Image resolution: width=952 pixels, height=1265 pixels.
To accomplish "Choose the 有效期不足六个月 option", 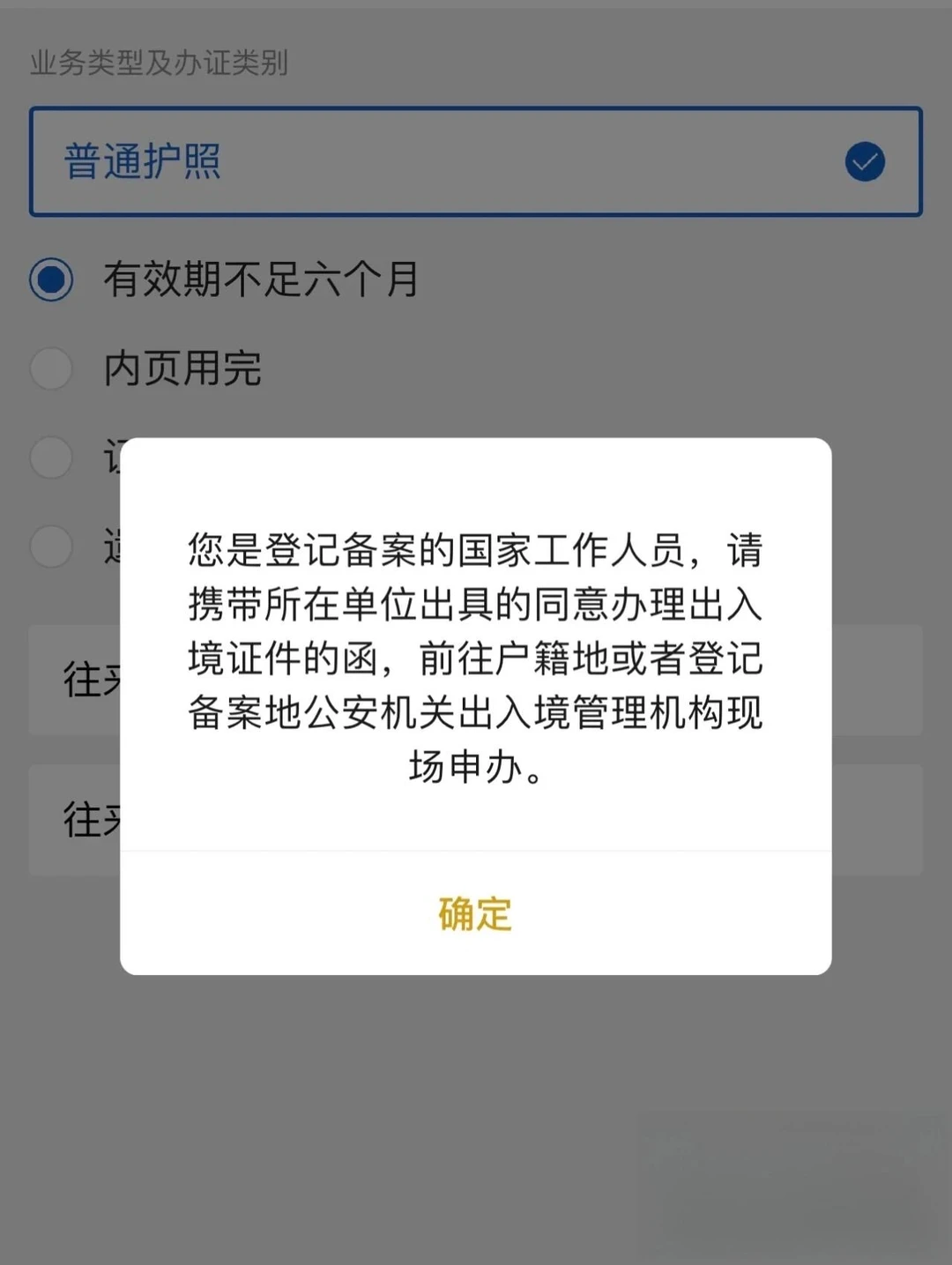I will (262, 280).
